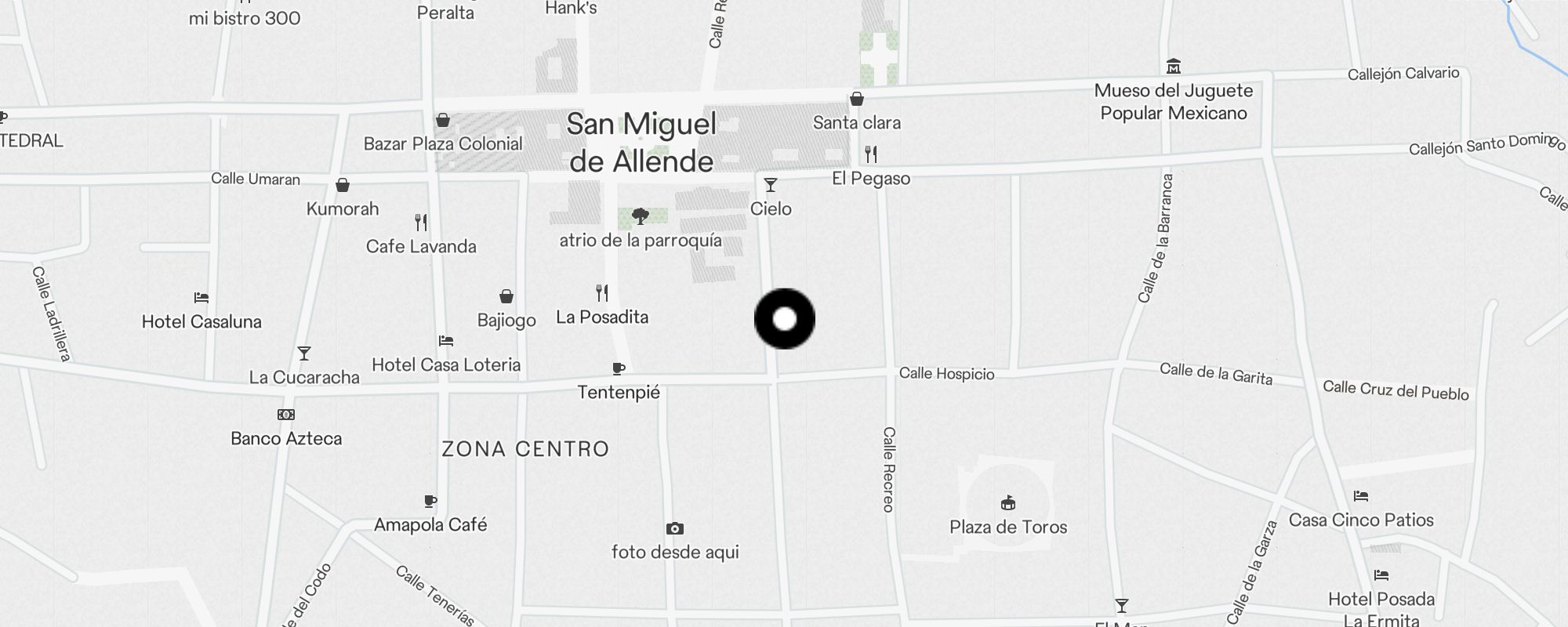This screenshot has height=627, width=1568.
Task: Open the Hotel Casaluna place marker
Action: pyautogui.click(x=201, y=298)
